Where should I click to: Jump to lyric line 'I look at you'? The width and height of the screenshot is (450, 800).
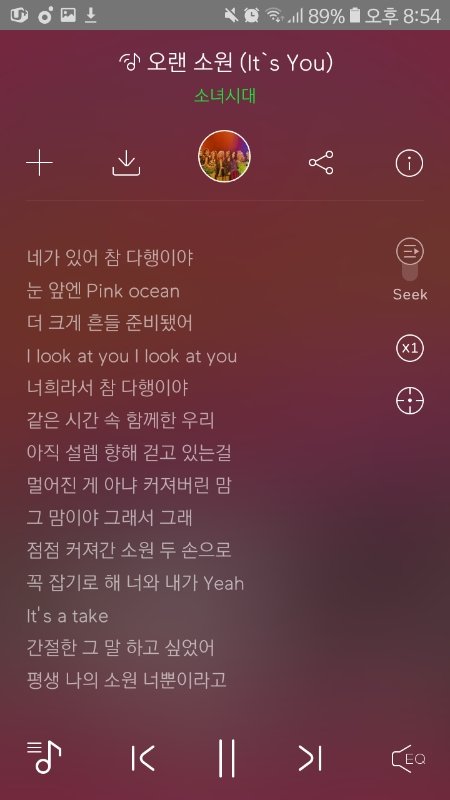tap(132, 356)
